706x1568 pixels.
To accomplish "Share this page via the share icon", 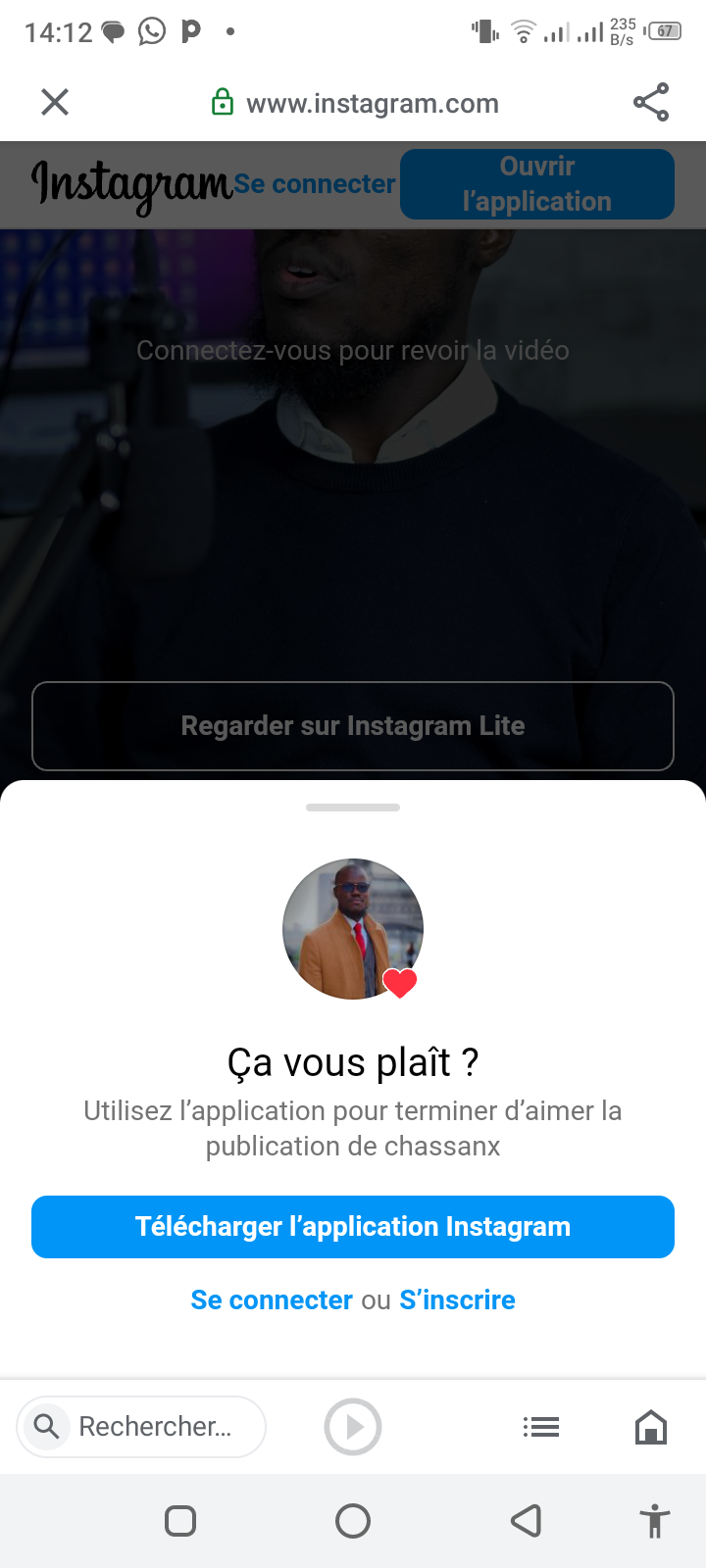I will coord(651,102).
